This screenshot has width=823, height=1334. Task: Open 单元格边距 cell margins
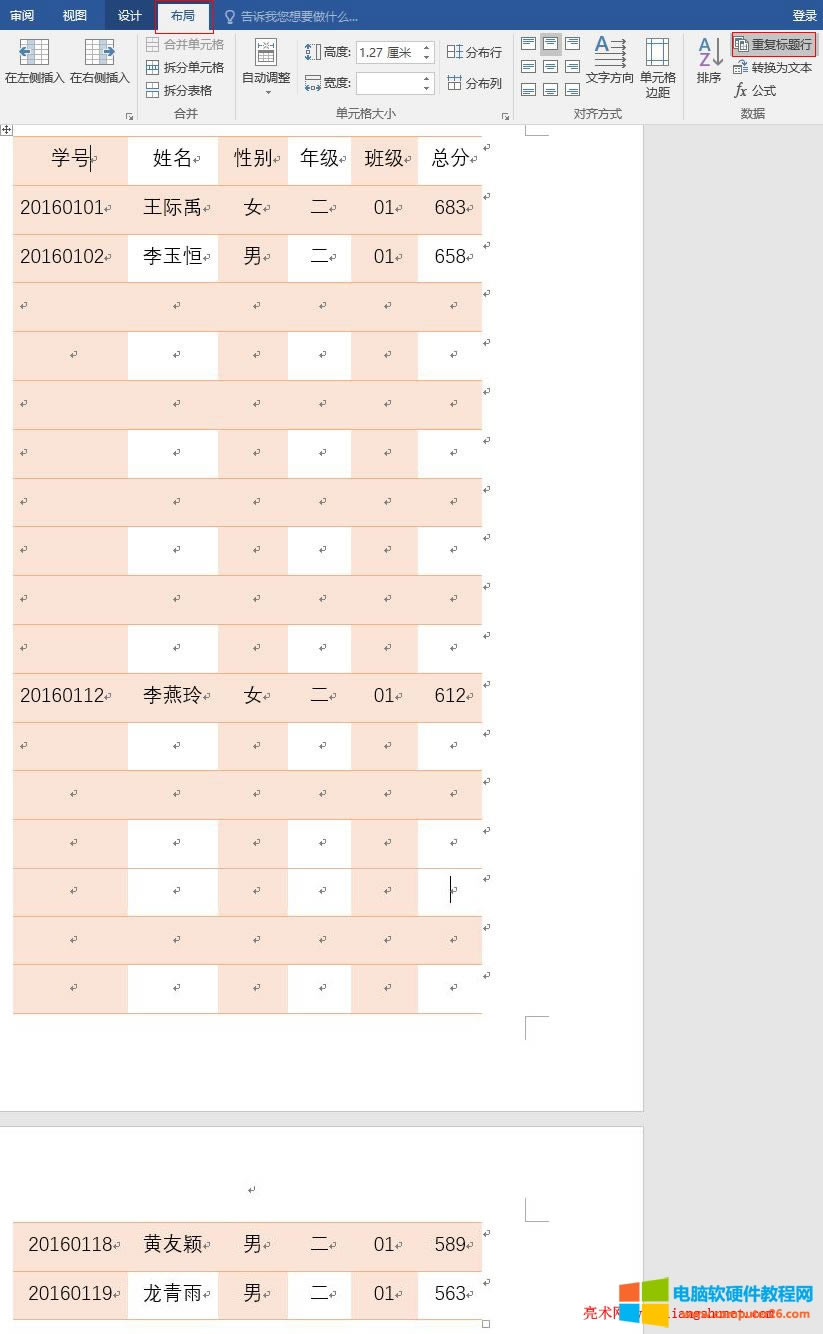tap(657, 67)
